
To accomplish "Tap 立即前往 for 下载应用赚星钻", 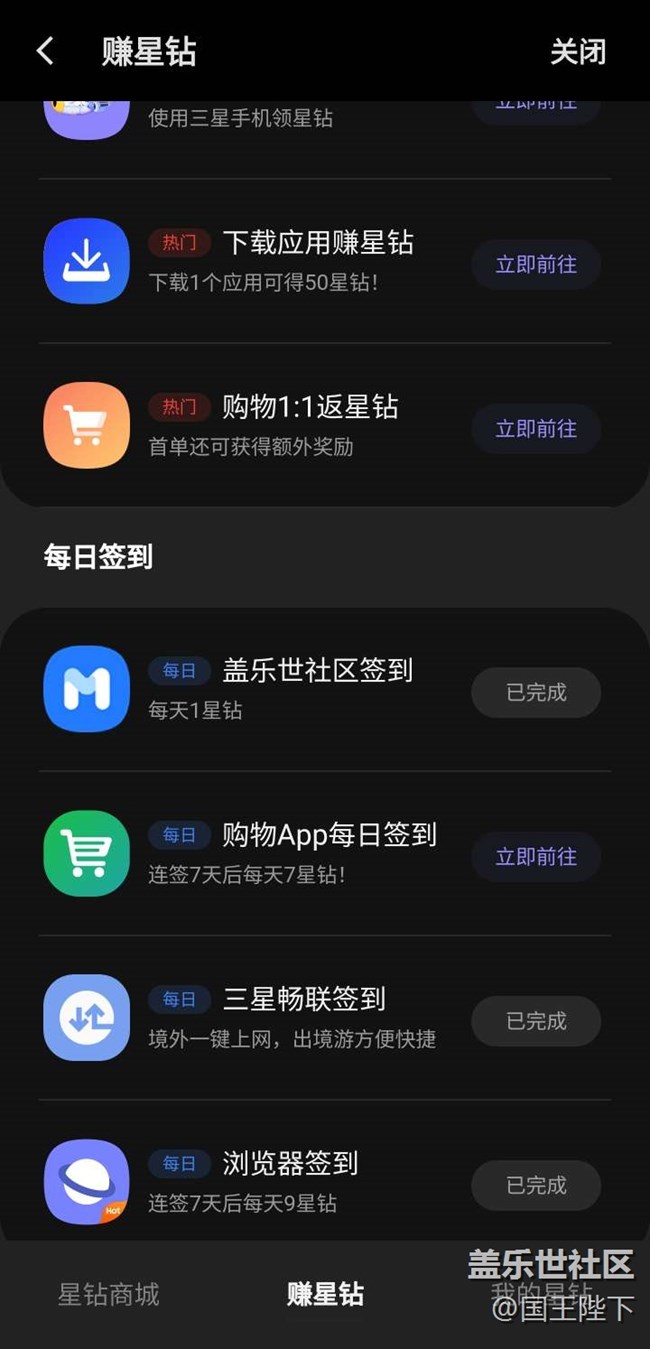I will point(536,265).
